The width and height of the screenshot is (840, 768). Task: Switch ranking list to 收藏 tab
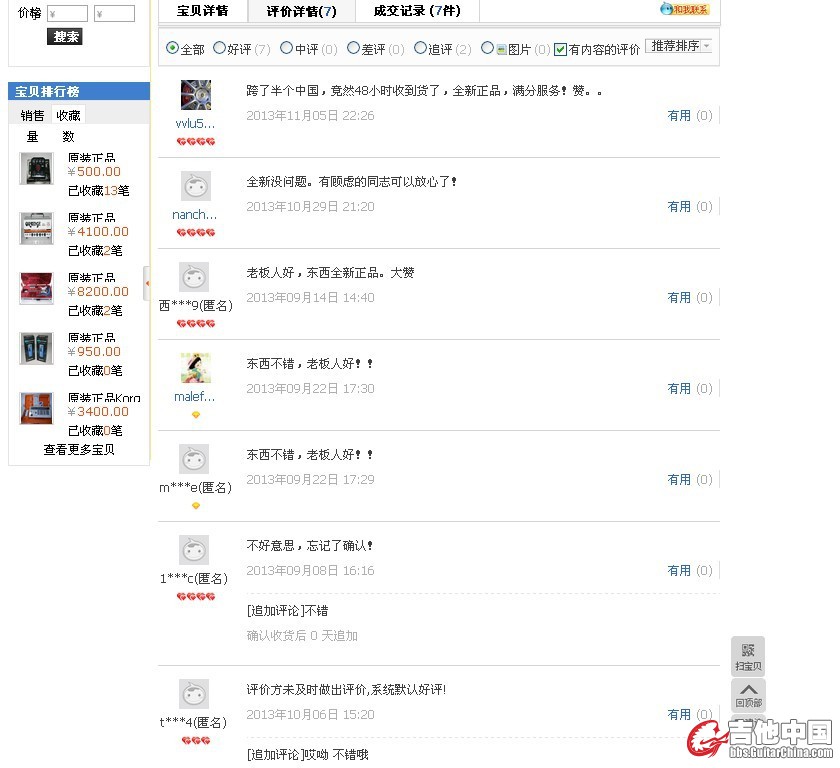68,116
